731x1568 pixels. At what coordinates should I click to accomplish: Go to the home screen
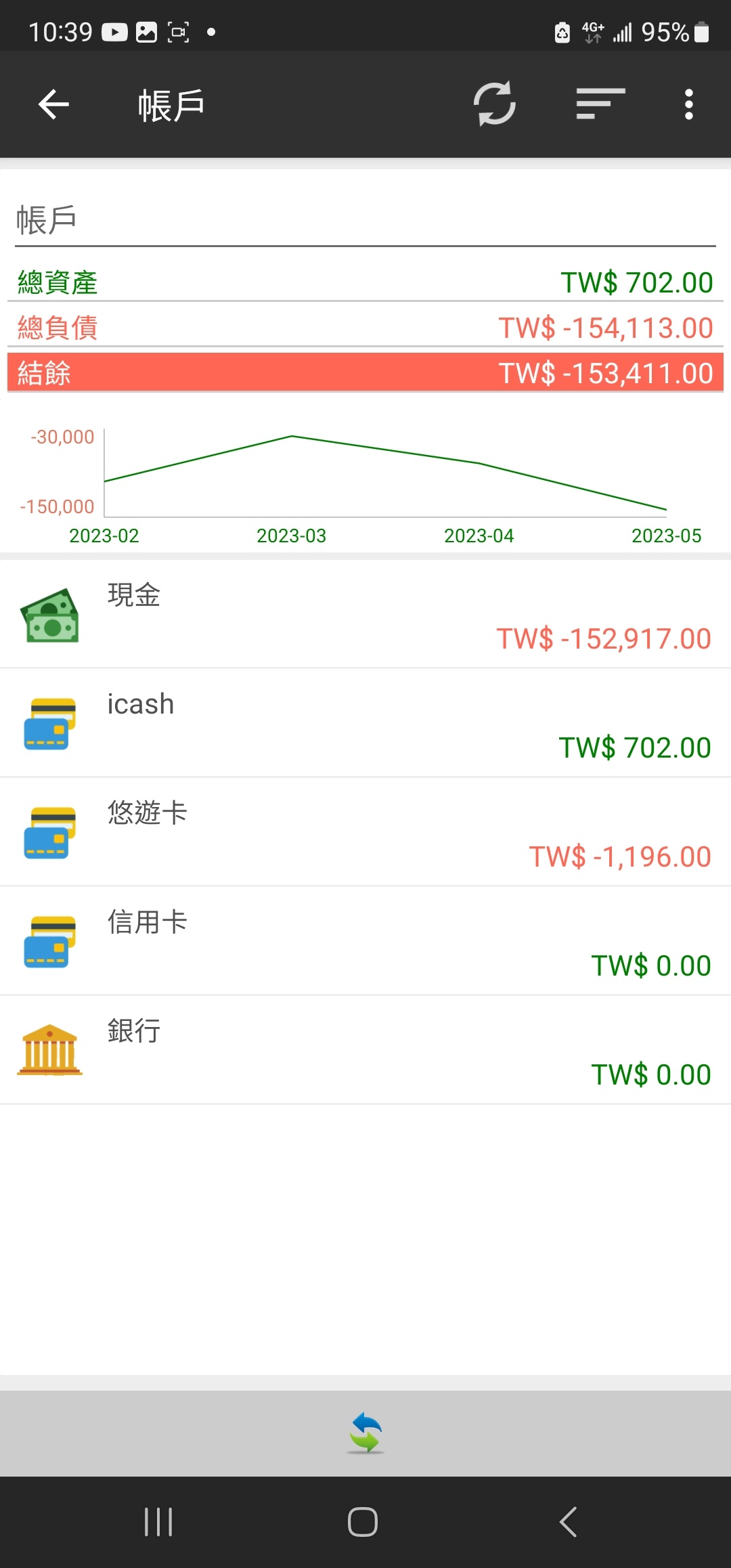tap(363, 1522)
